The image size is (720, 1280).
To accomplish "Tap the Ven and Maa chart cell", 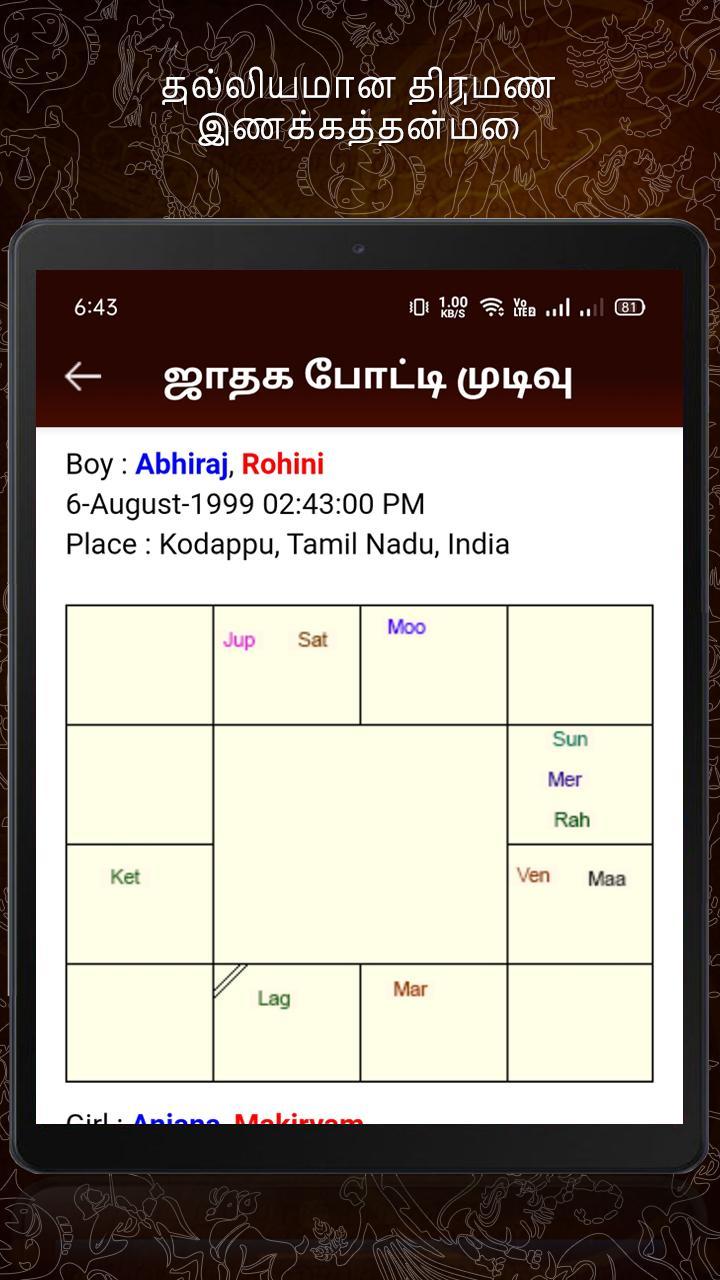I will [578, 905].
